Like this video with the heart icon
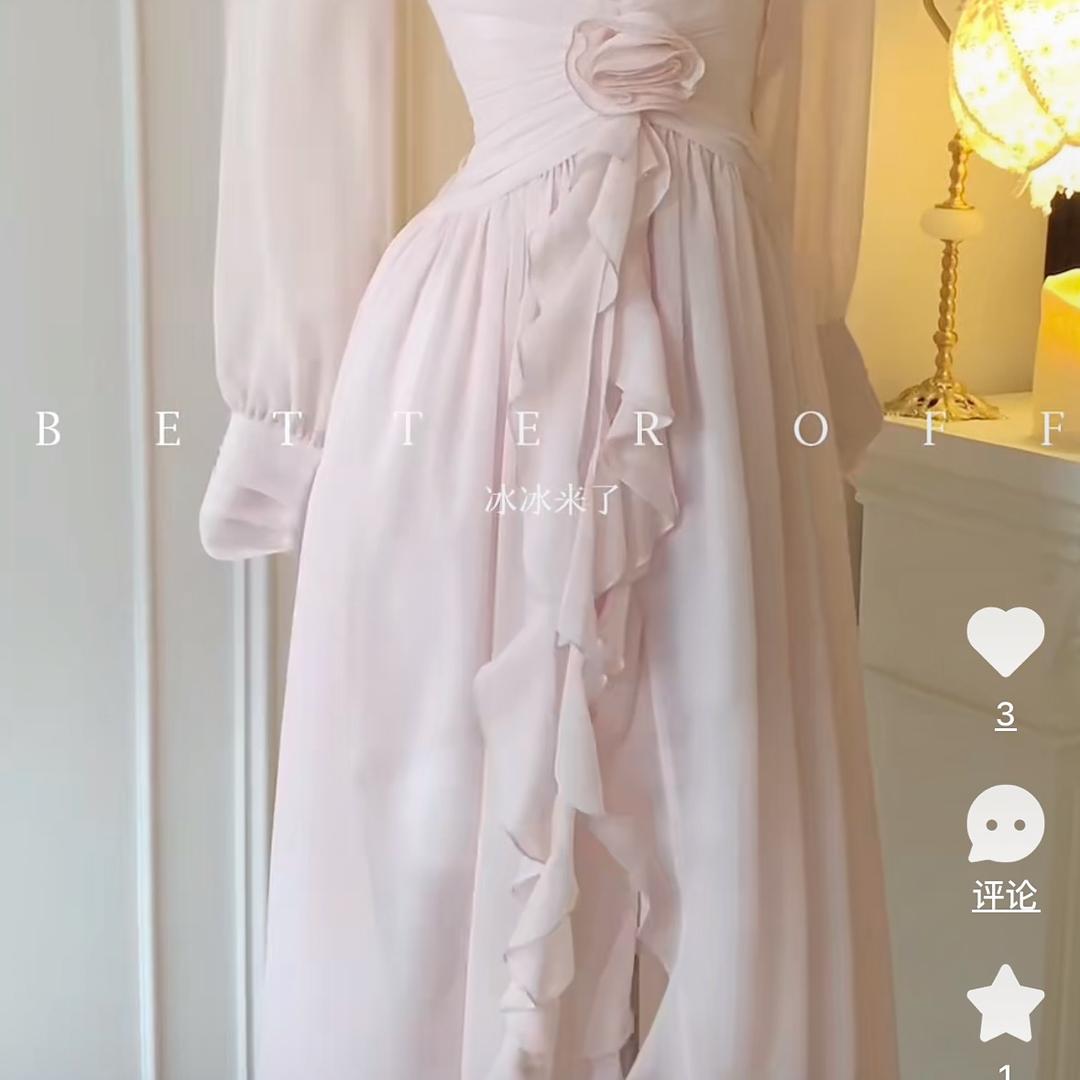This screenshot has height=1080, width=1080. (x=1005, y=641)
